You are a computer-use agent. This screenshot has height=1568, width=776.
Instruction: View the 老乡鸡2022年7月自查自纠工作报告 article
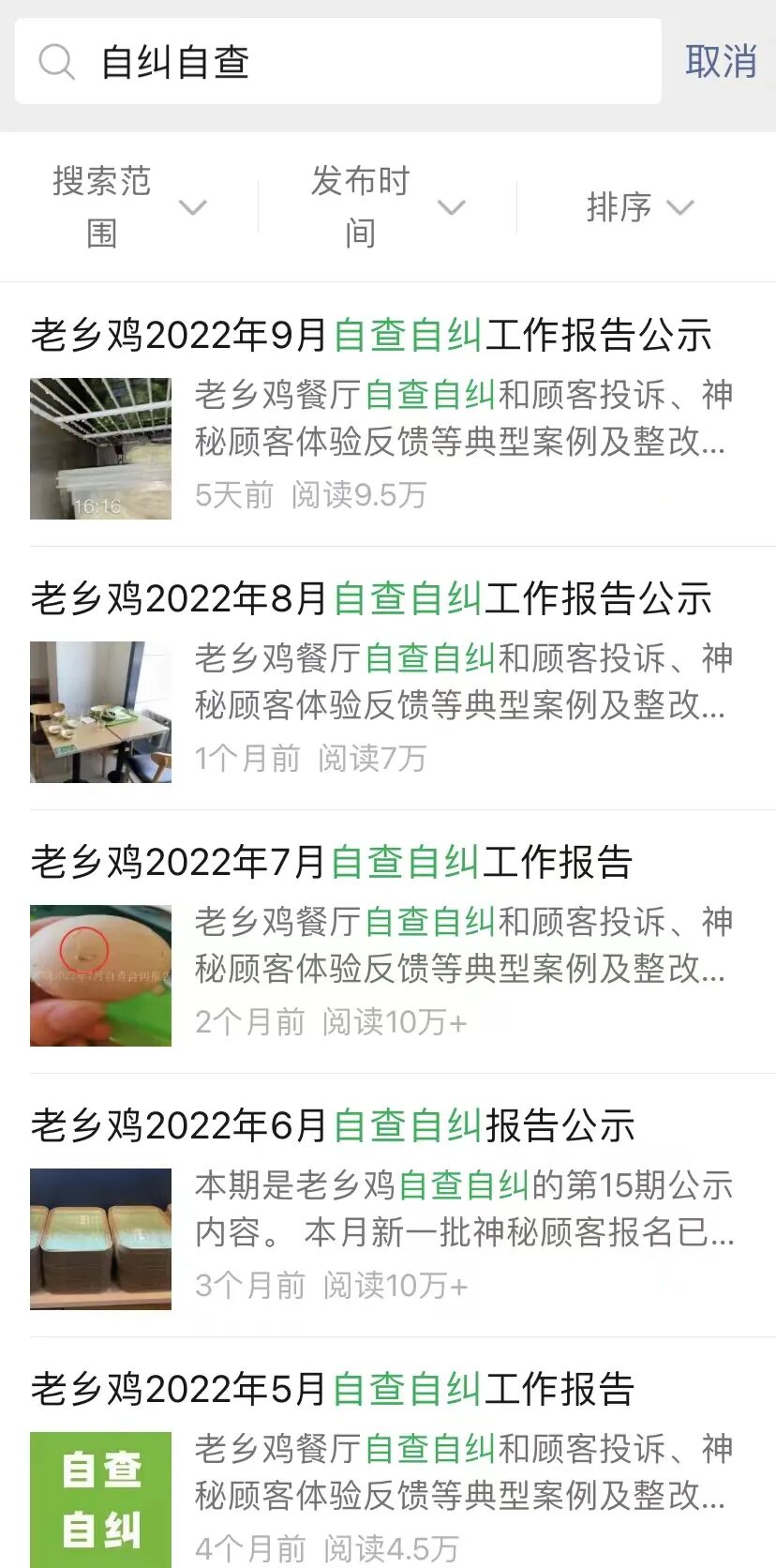coord(332,863)
